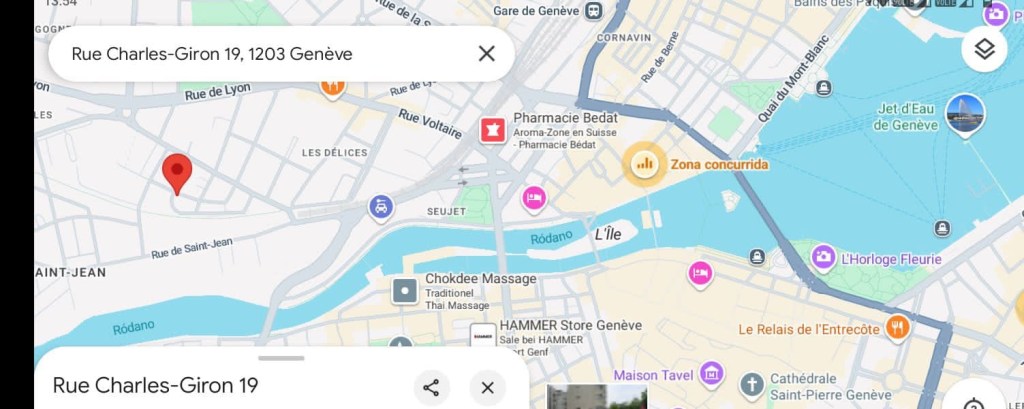Open Cathédrale Saint-Pierre Genève marker
This screenshot has height=409, width=1024.
click(x=751, y=385)
